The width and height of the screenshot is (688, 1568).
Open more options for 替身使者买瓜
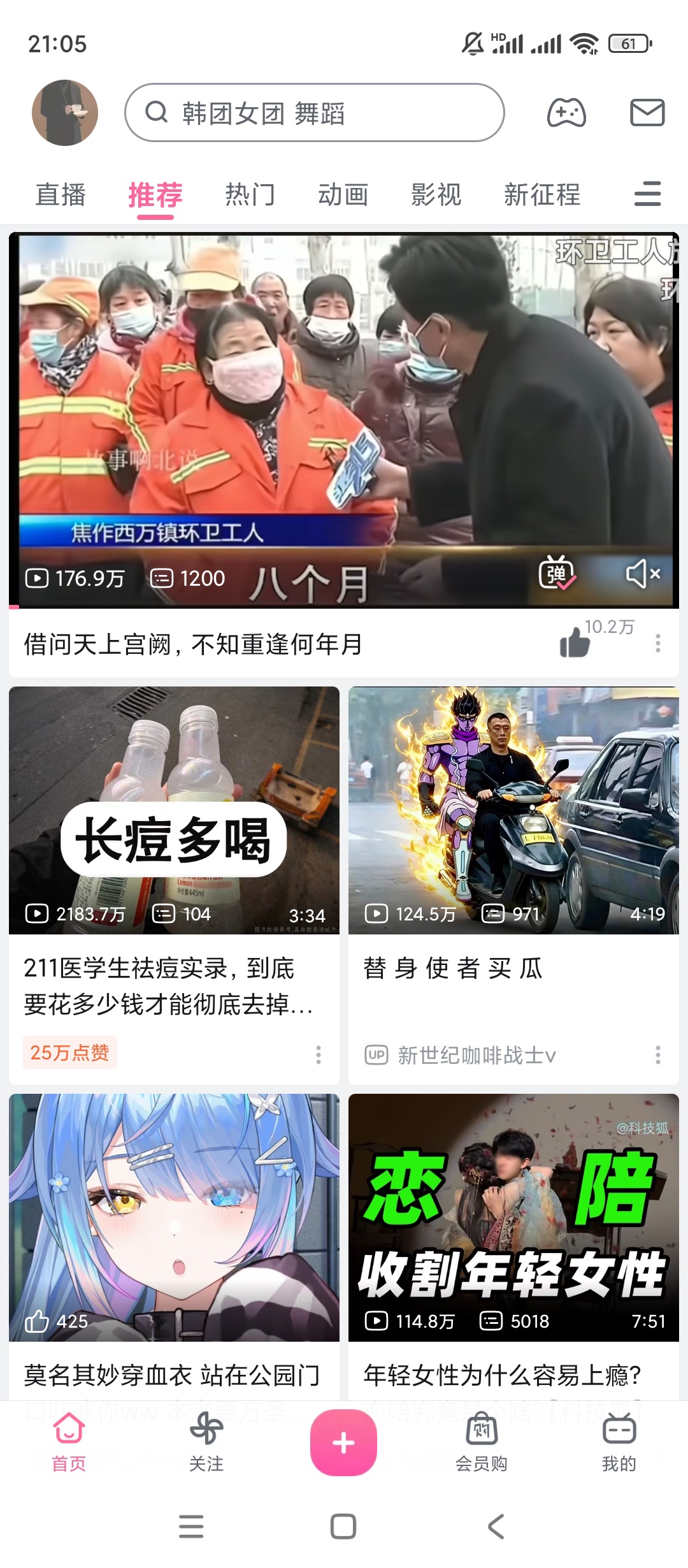pyautogui.click(x=658, y=1055)
